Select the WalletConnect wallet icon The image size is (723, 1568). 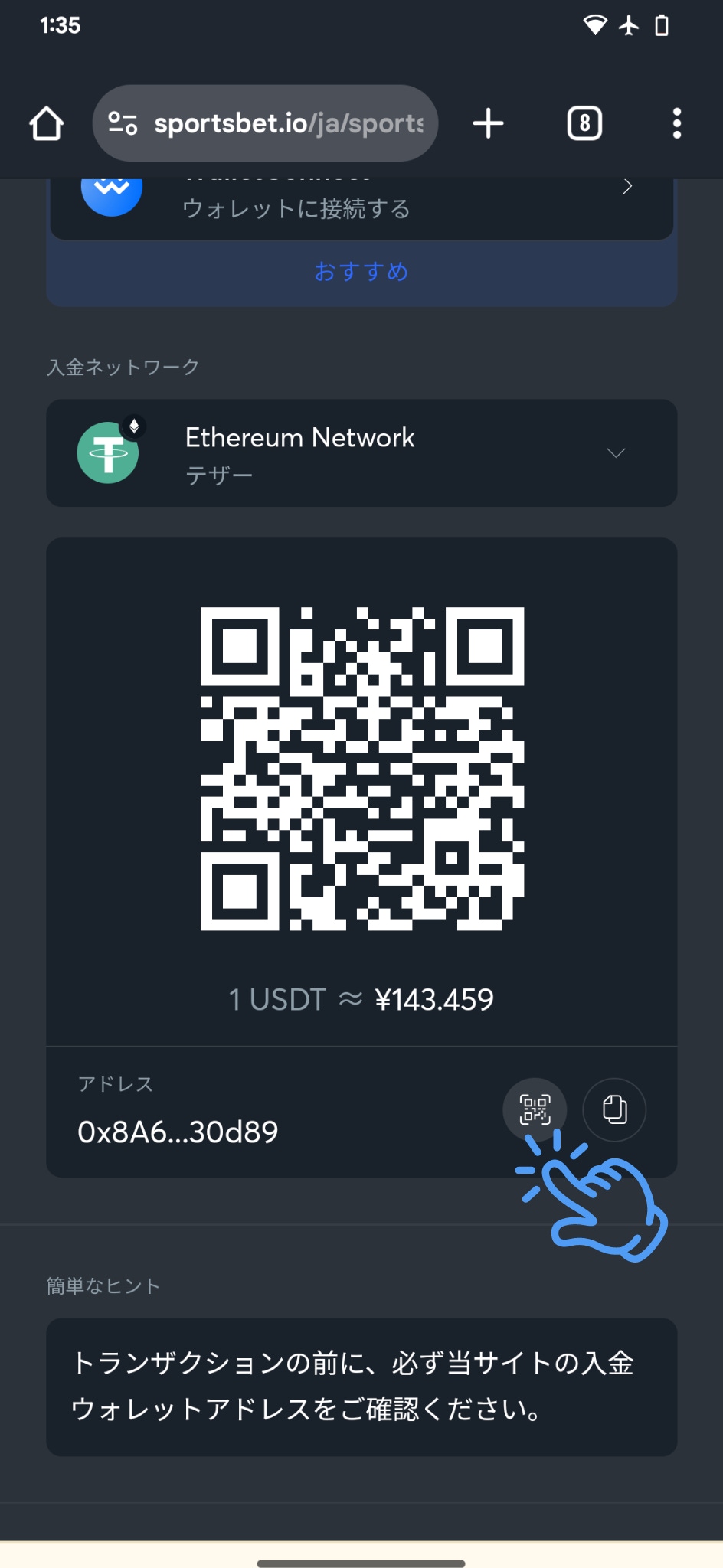click(x=110, y=191)
